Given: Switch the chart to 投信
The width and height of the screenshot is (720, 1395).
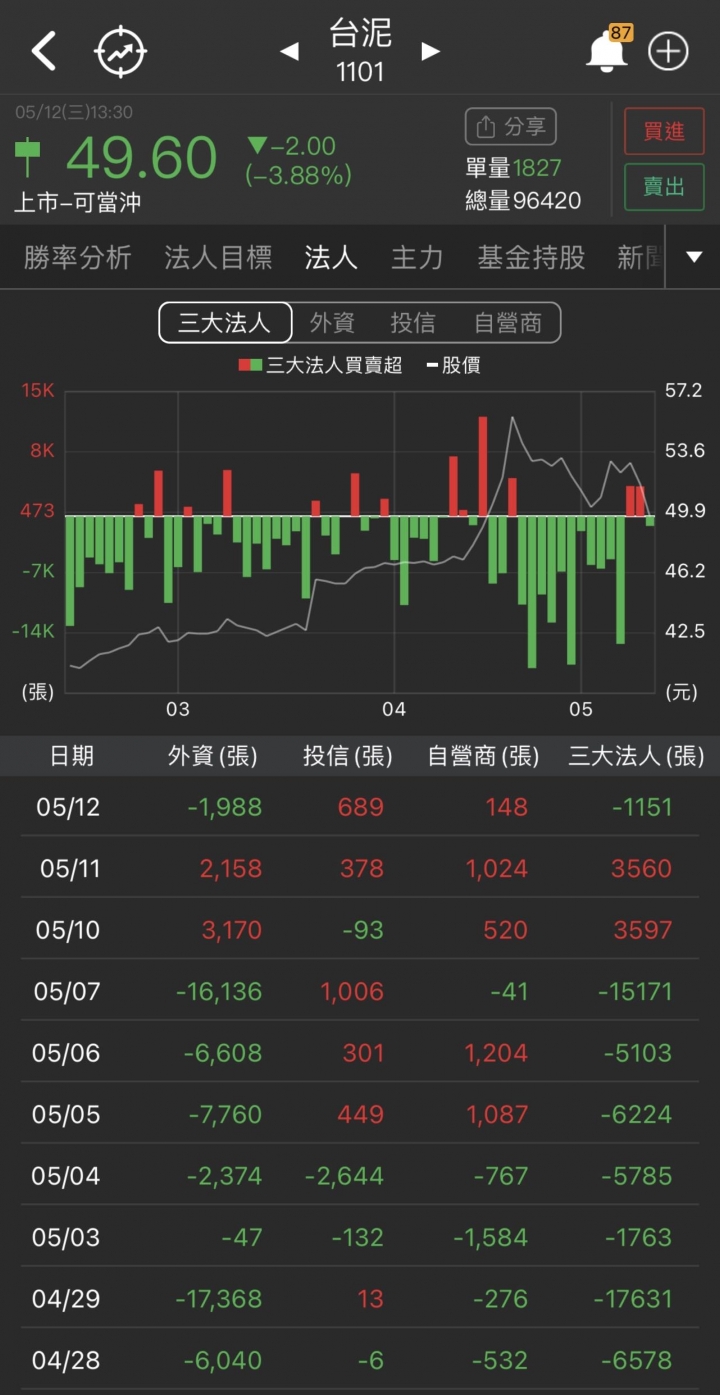Looking at the screenshot, I should point(413,322).
